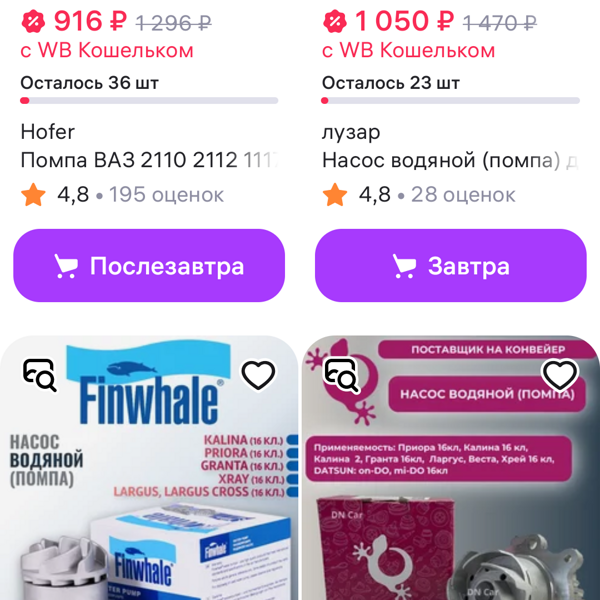The image size is (600, 600).
Task: Add Hofer pump to cart, delivery Послезавтра
Action: point(149,266)
